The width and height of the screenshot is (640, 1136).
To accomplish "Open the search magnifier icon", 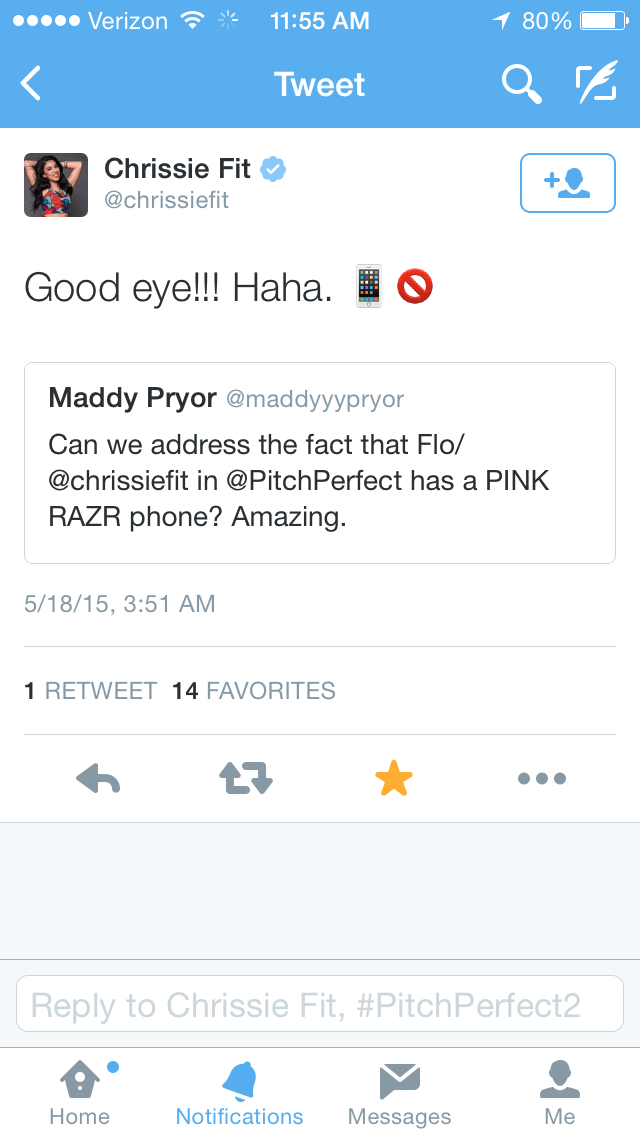I will 521,85.
